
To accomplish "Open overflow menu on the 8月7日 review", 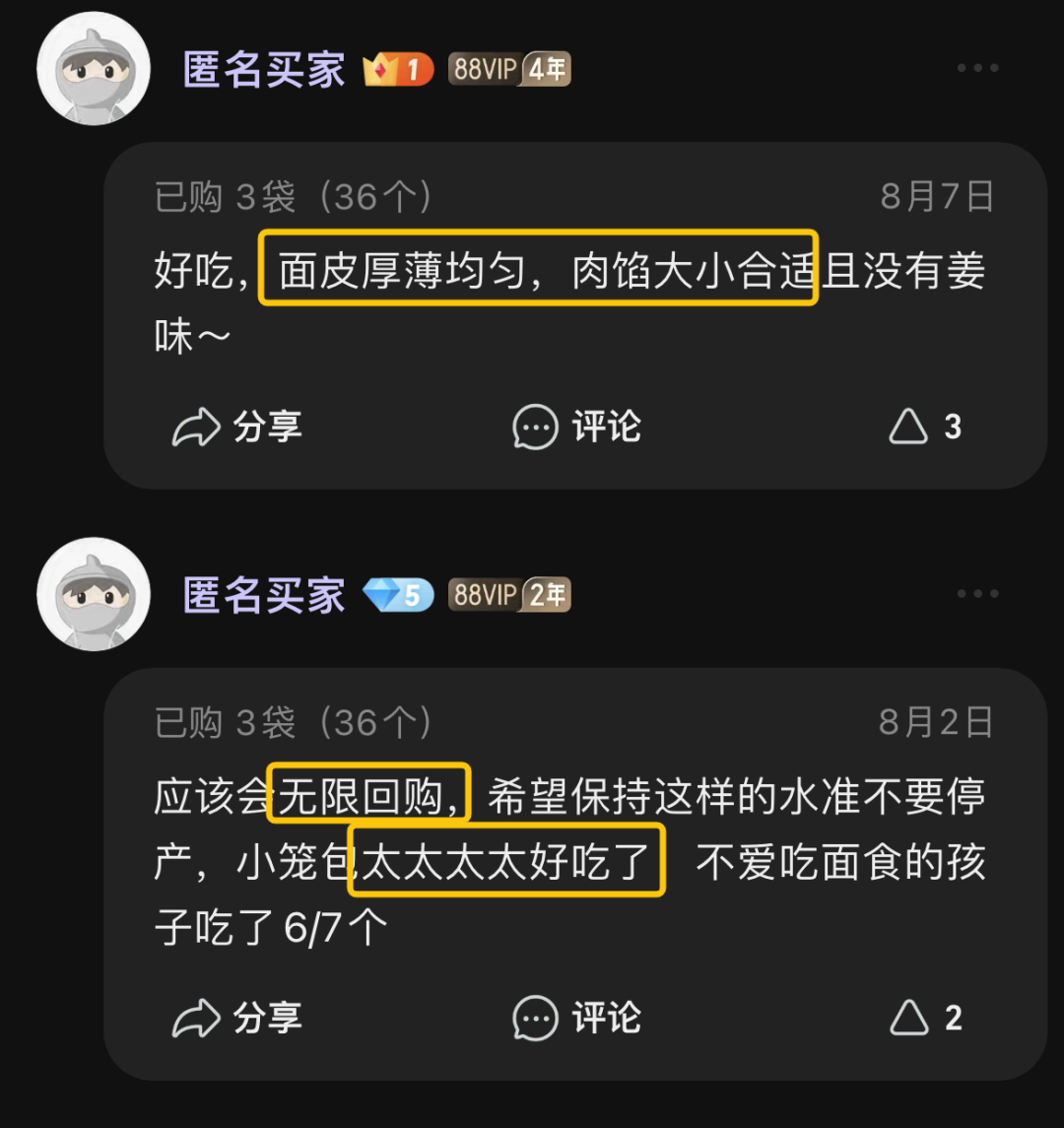I will tap(977, 68).
